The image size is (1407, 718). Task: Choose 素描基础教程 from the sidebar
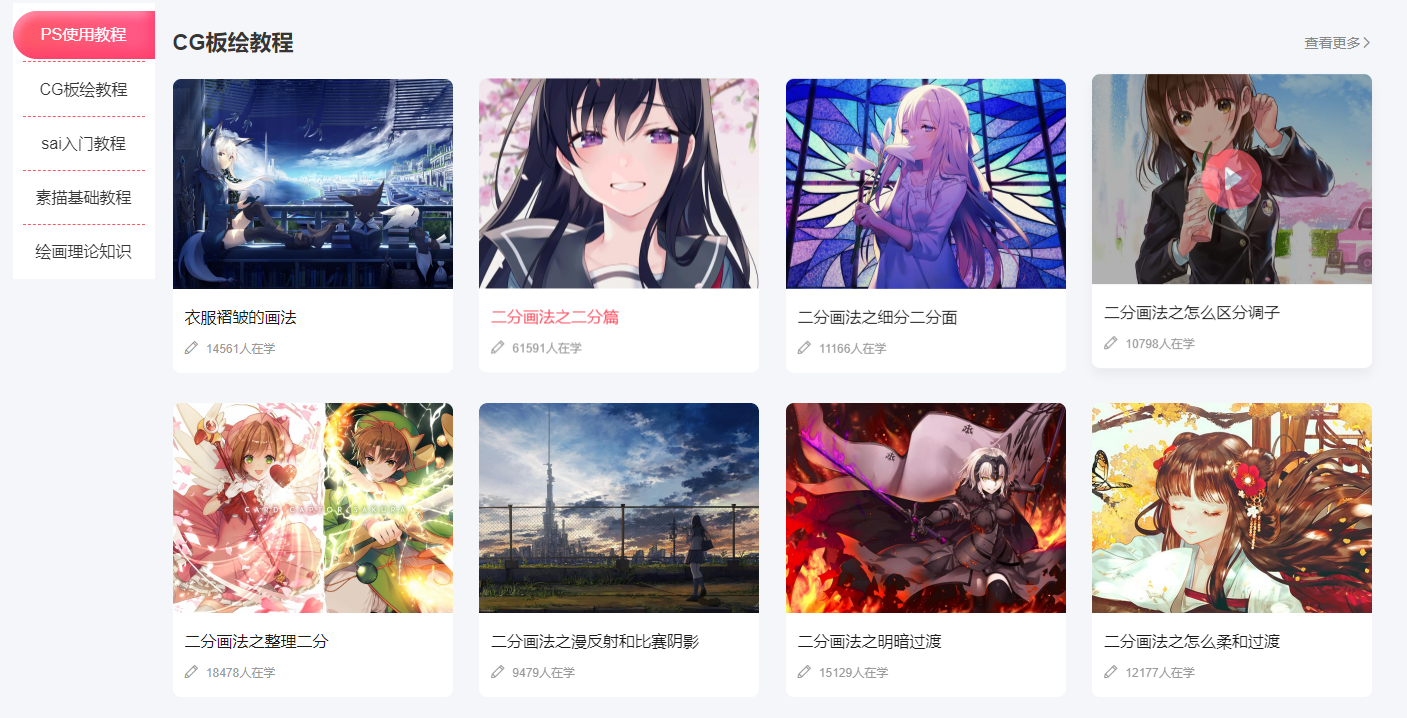(84, 197)
